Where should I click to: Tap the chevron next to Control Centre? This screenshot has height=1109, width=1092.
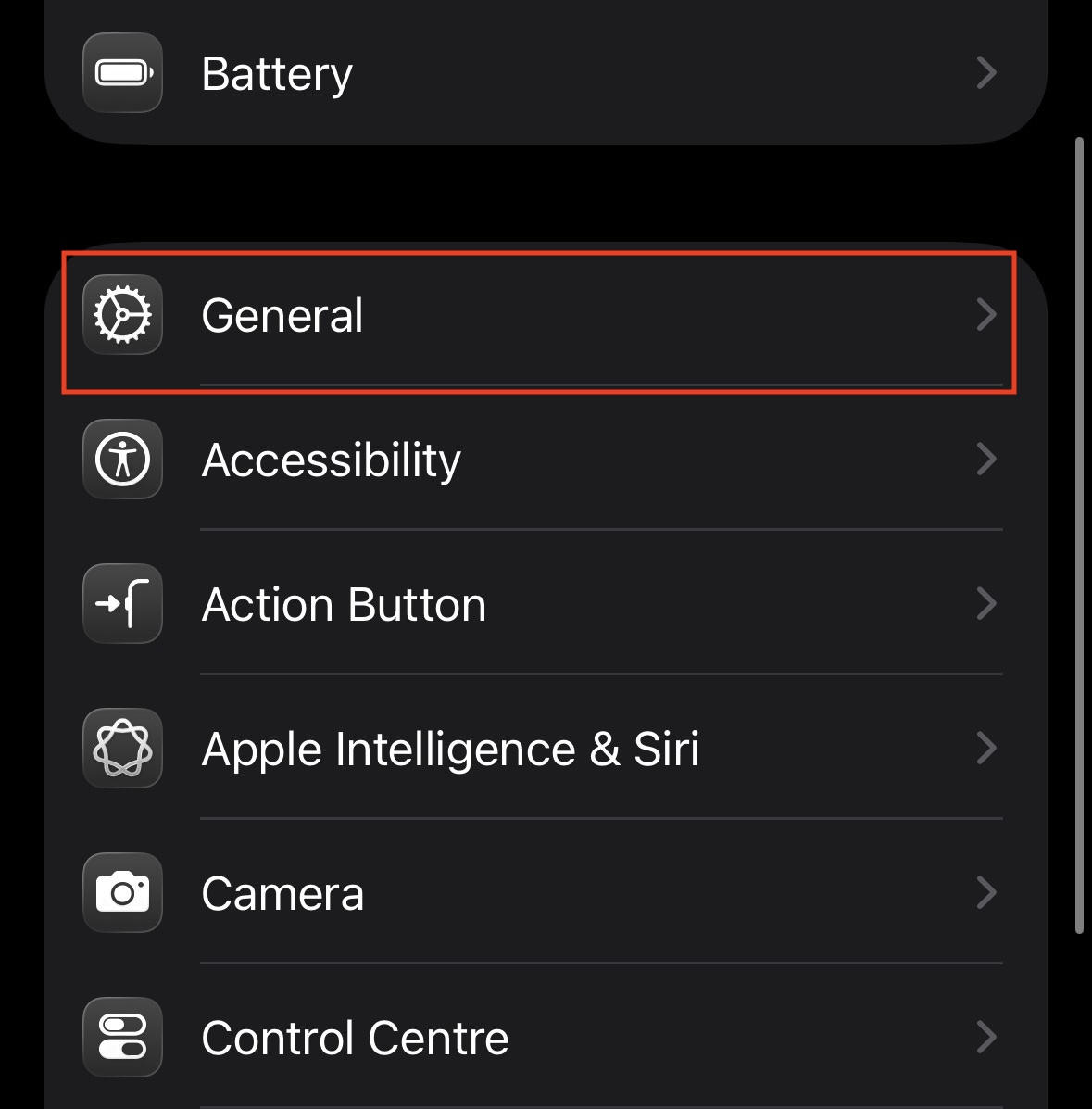pyautogui.click(x=986, y=1038)
